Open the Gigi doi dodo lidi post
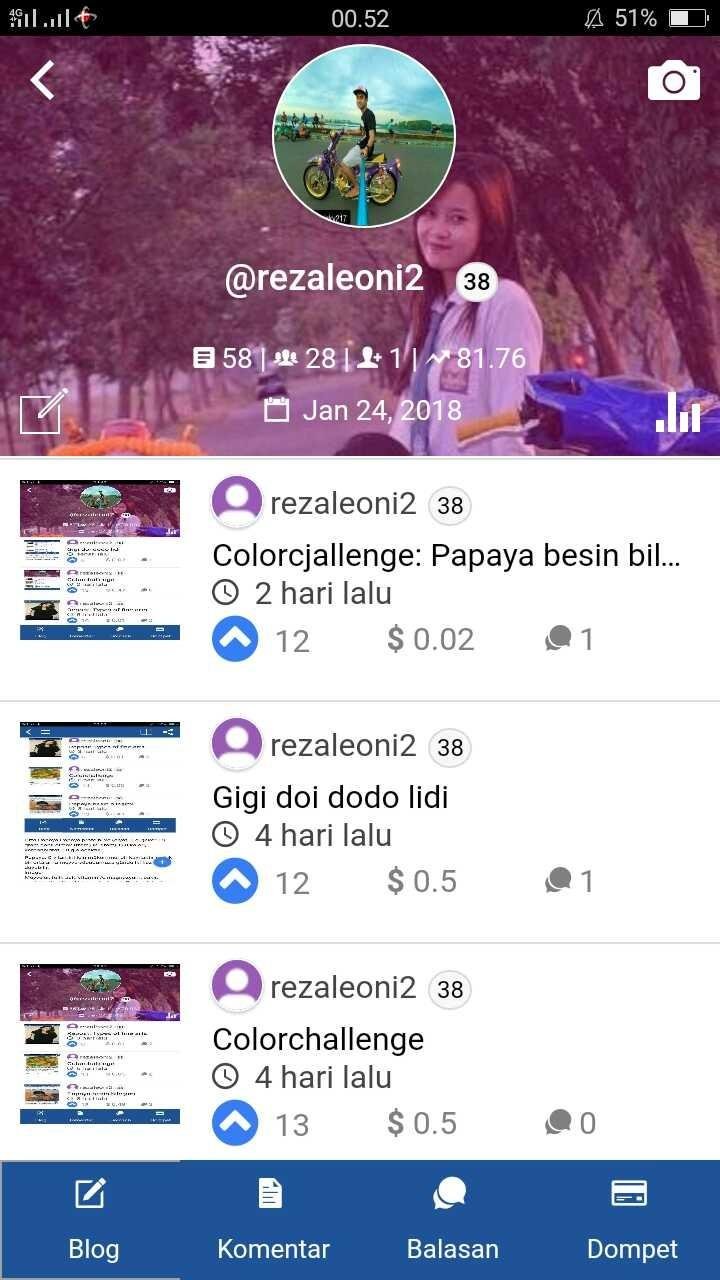 pos(330,797)
